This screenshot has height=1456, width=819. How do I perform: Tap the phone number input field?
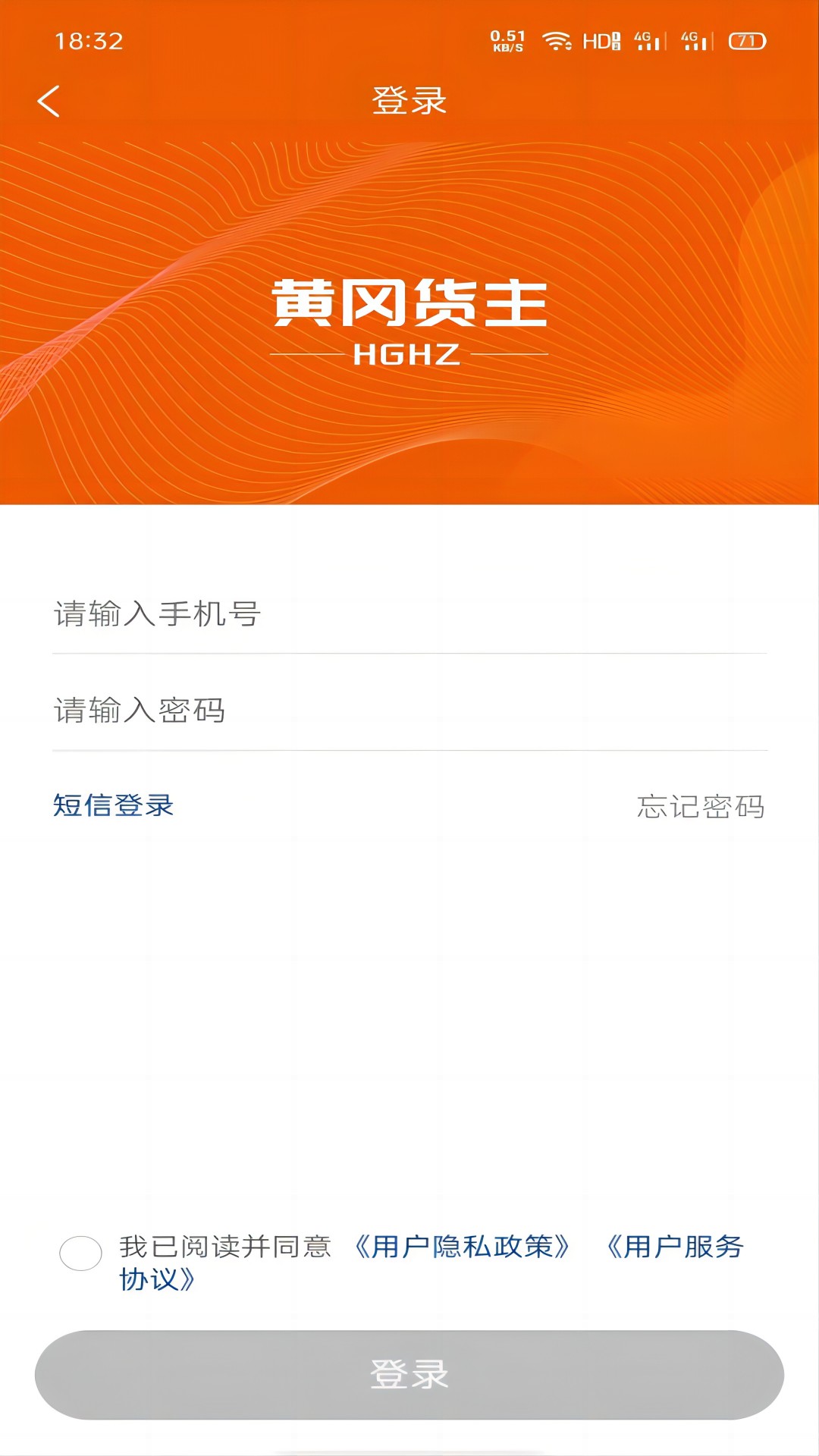coord(409,613)
